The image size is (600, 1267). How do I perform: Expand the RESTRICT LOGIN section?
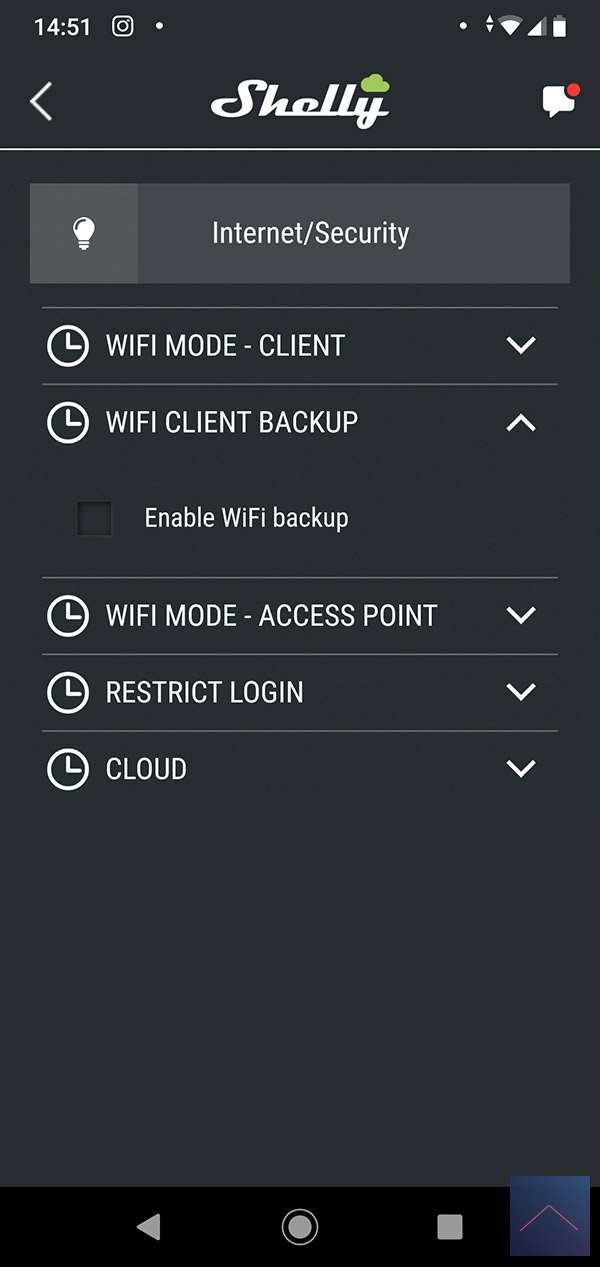click(521, 692)
